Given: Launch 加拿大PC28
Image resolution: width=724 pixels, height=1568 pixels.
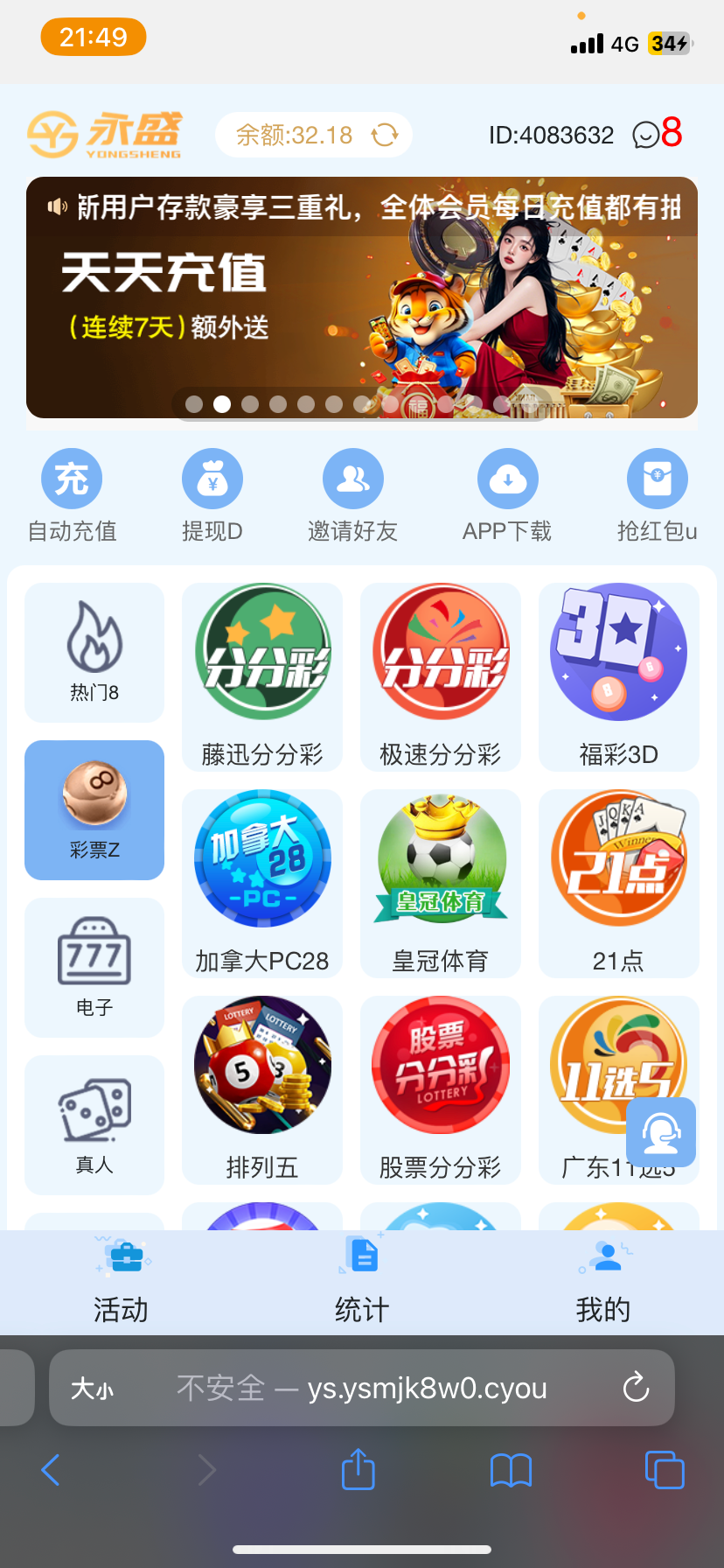Looking at the screenshot, I should 262,884.
